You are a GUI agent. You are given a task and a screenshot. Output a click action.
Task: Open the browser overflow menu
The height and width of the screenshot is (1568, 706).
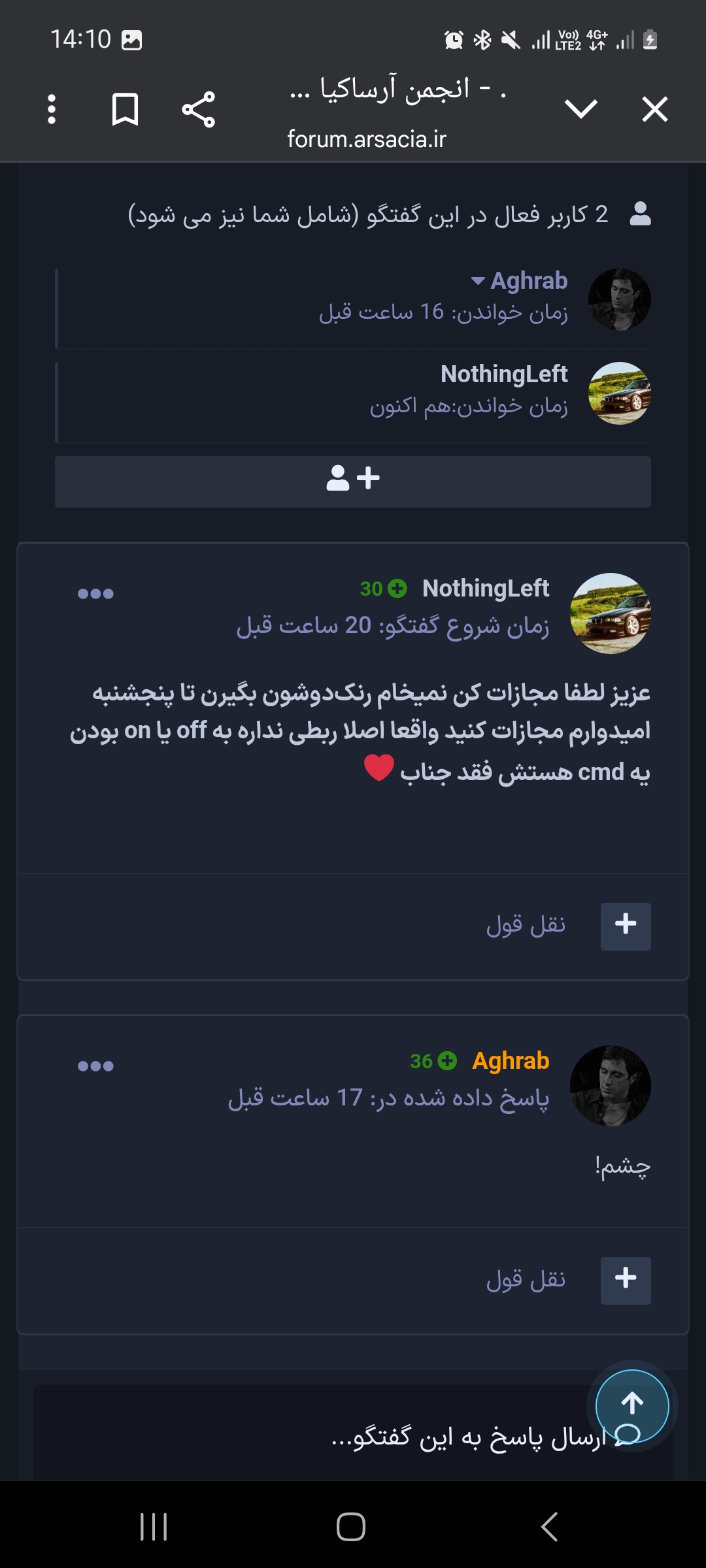tap(52, 109)
